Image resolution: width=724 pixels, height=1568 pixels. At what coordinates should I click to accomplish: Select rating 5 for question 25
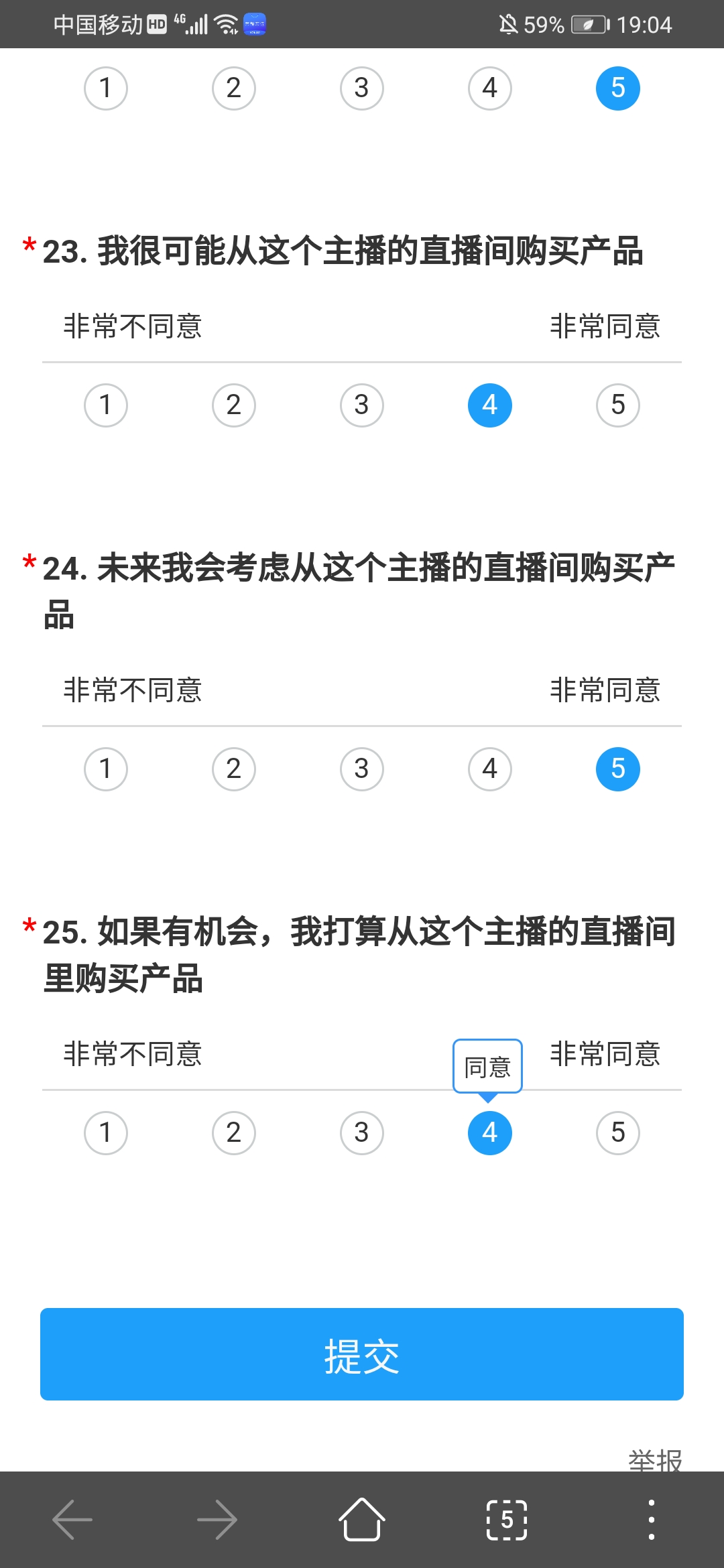pos(617,1133)
